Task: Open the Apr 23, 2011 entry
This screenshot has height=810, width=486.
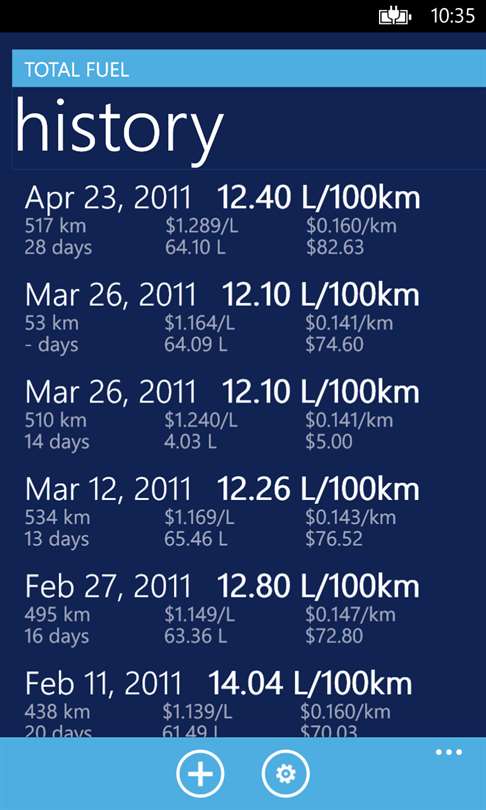Action: (x=223, y=221)
